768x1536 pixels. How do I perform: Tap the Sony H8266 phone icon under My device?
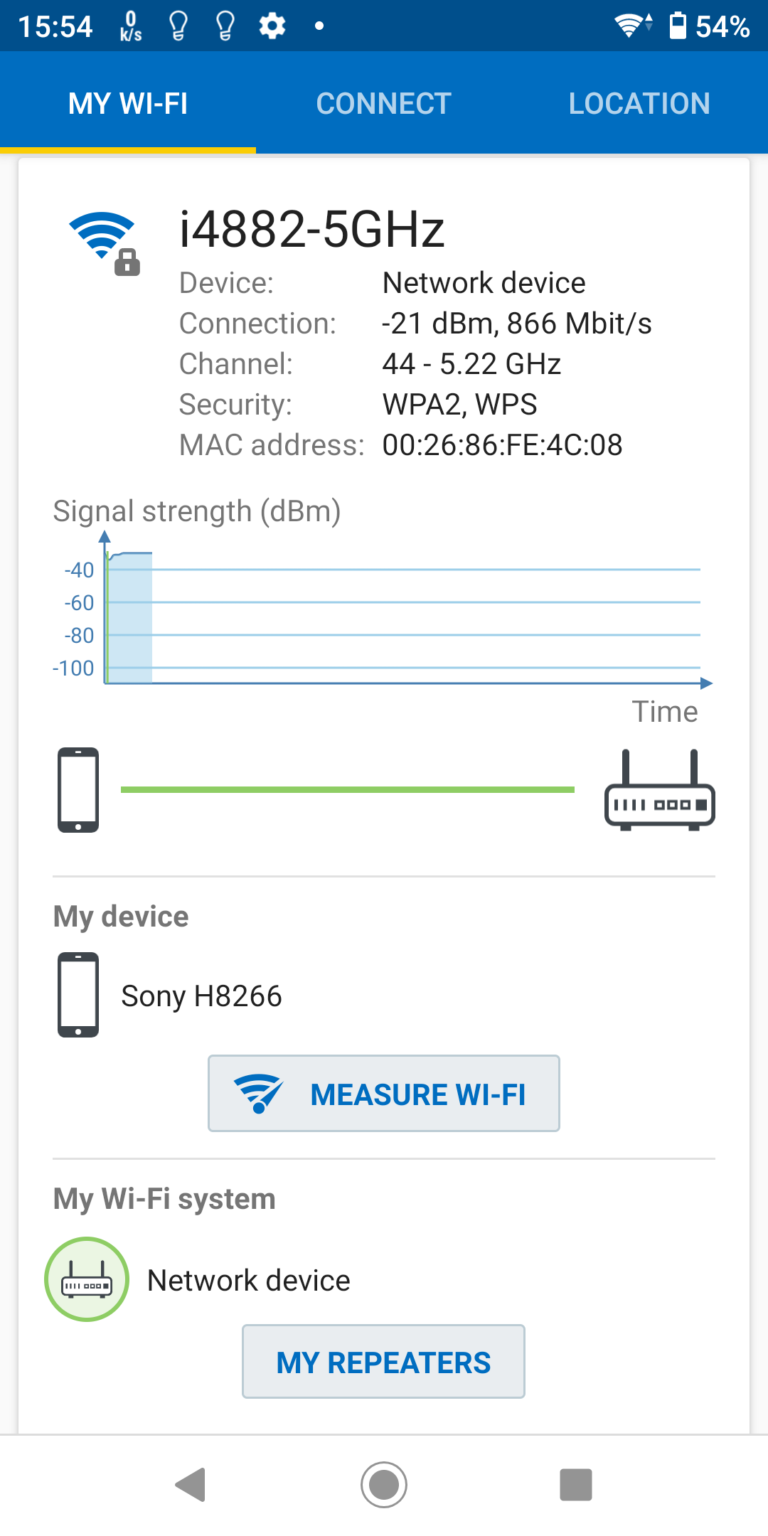tap(77, 994)
